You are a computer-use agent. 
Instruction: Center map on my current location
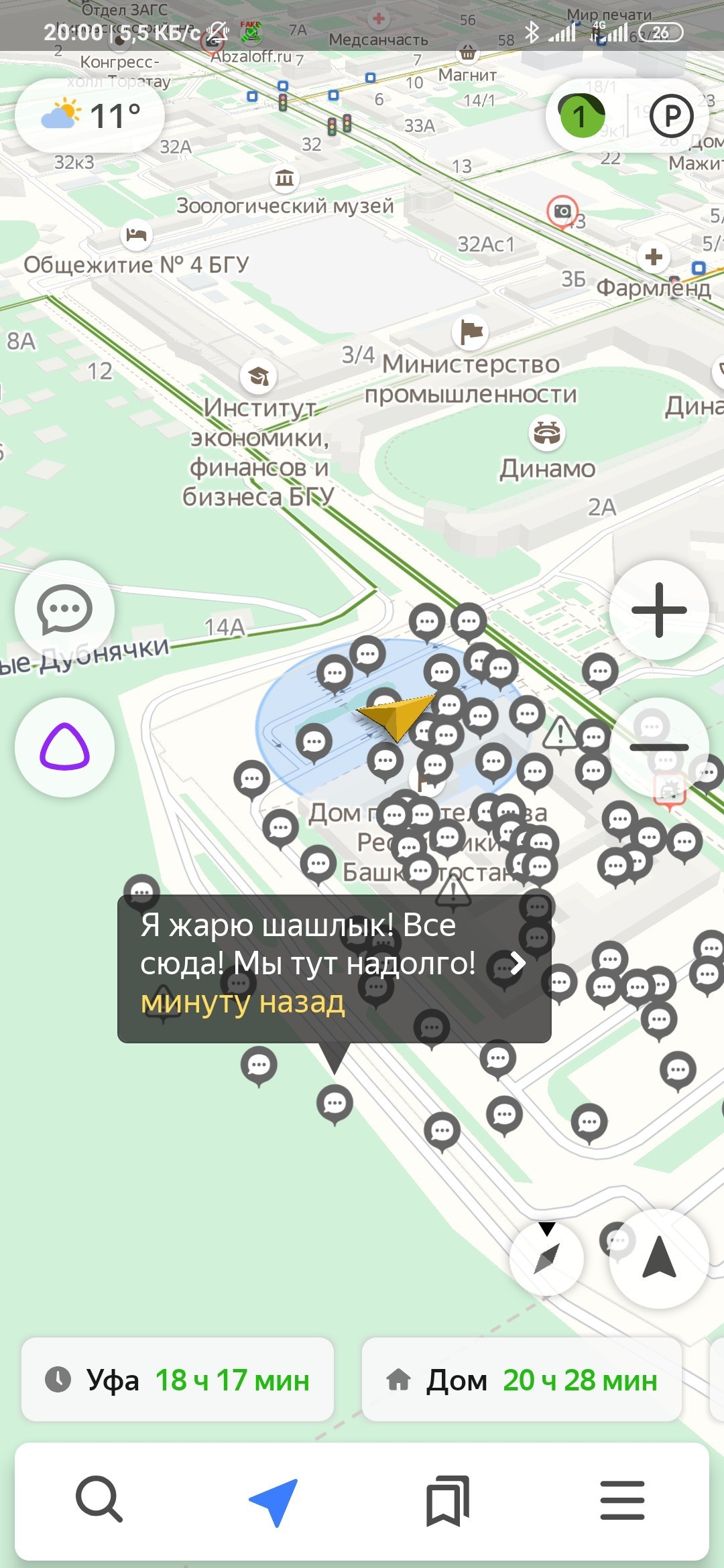[x=659, y=1258]
